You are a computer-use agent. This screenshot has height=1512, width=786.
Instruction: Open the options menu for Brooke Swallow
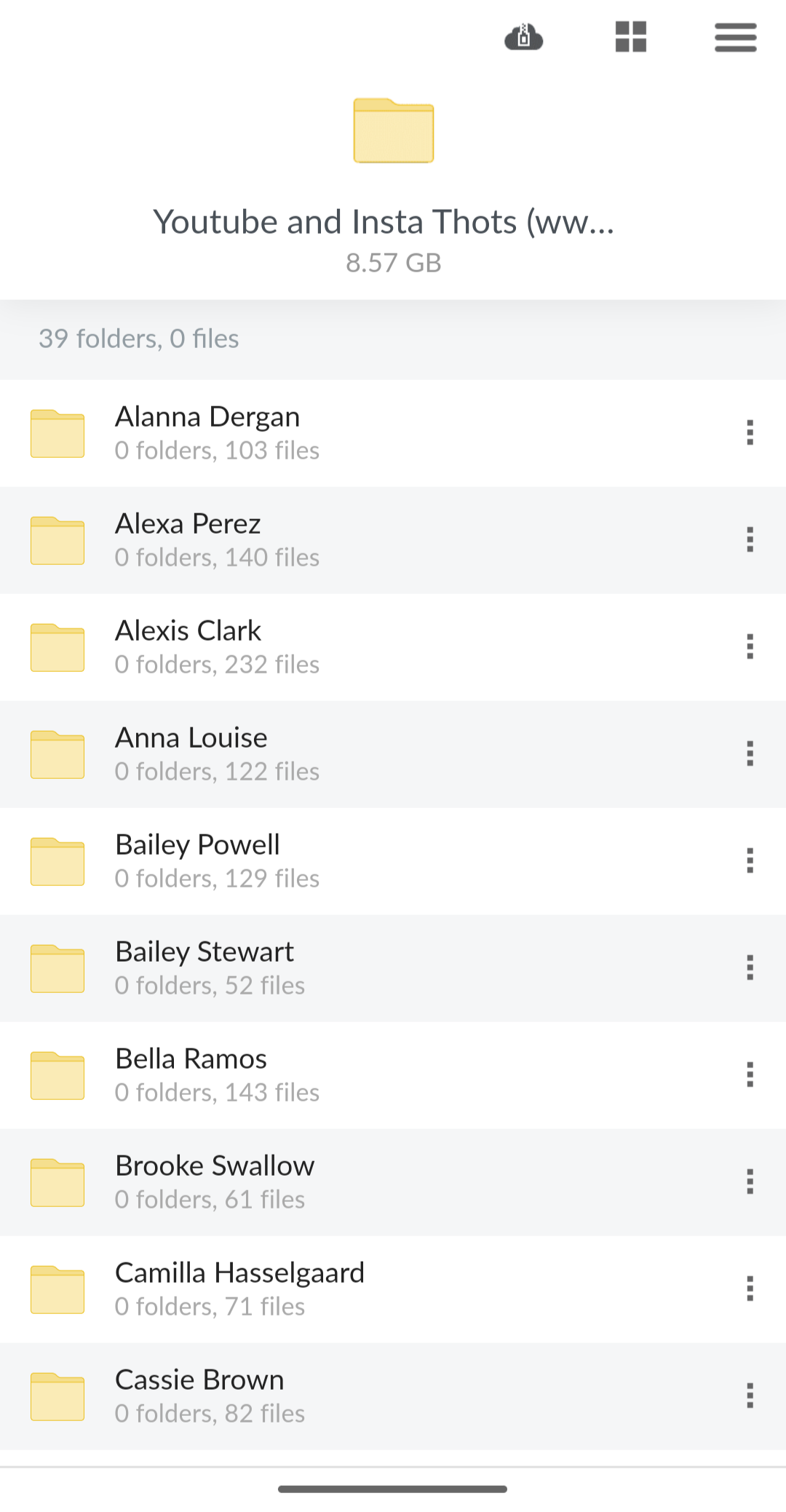click(x=750, y=1182)
